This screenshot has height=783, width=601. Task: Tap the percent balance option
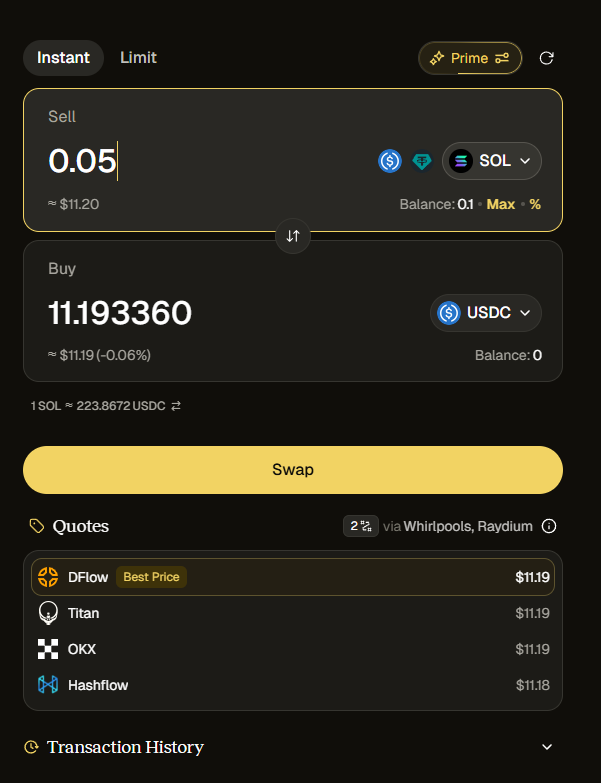(535, 204)
